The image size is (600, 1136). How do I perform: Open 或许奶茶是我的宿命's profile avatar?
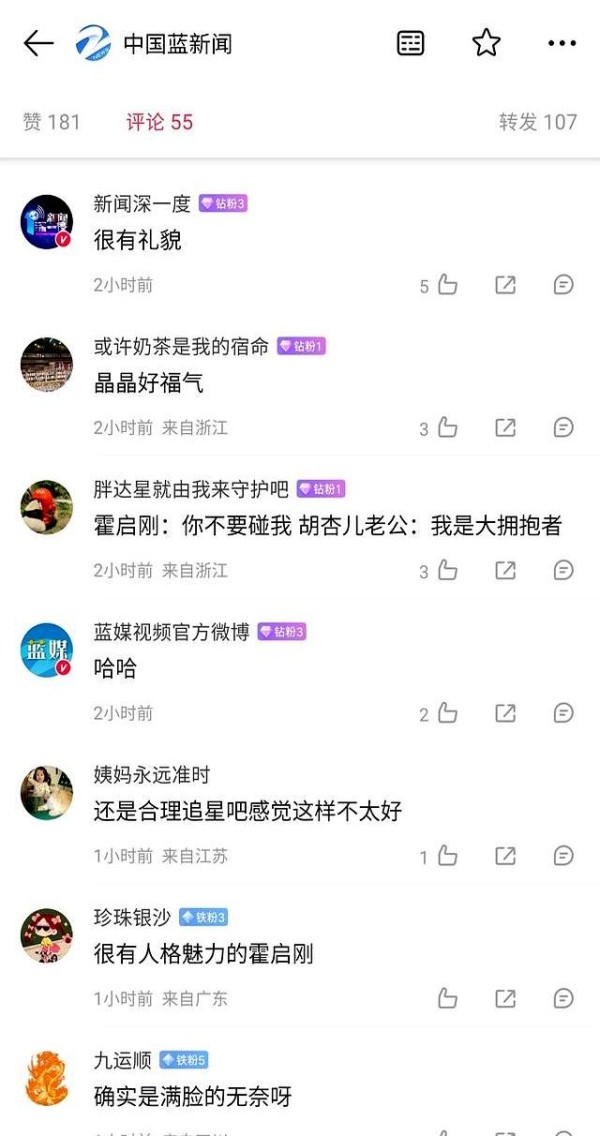[x=46, y=364]
